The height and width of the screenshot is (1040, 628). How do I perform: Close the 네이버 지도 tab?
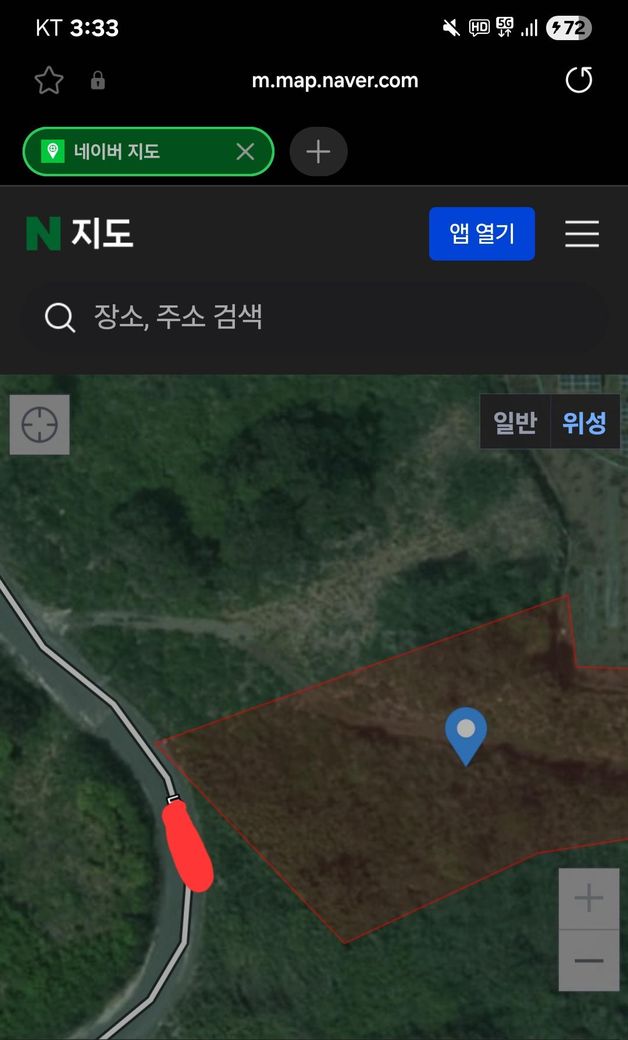coord(245,152)
